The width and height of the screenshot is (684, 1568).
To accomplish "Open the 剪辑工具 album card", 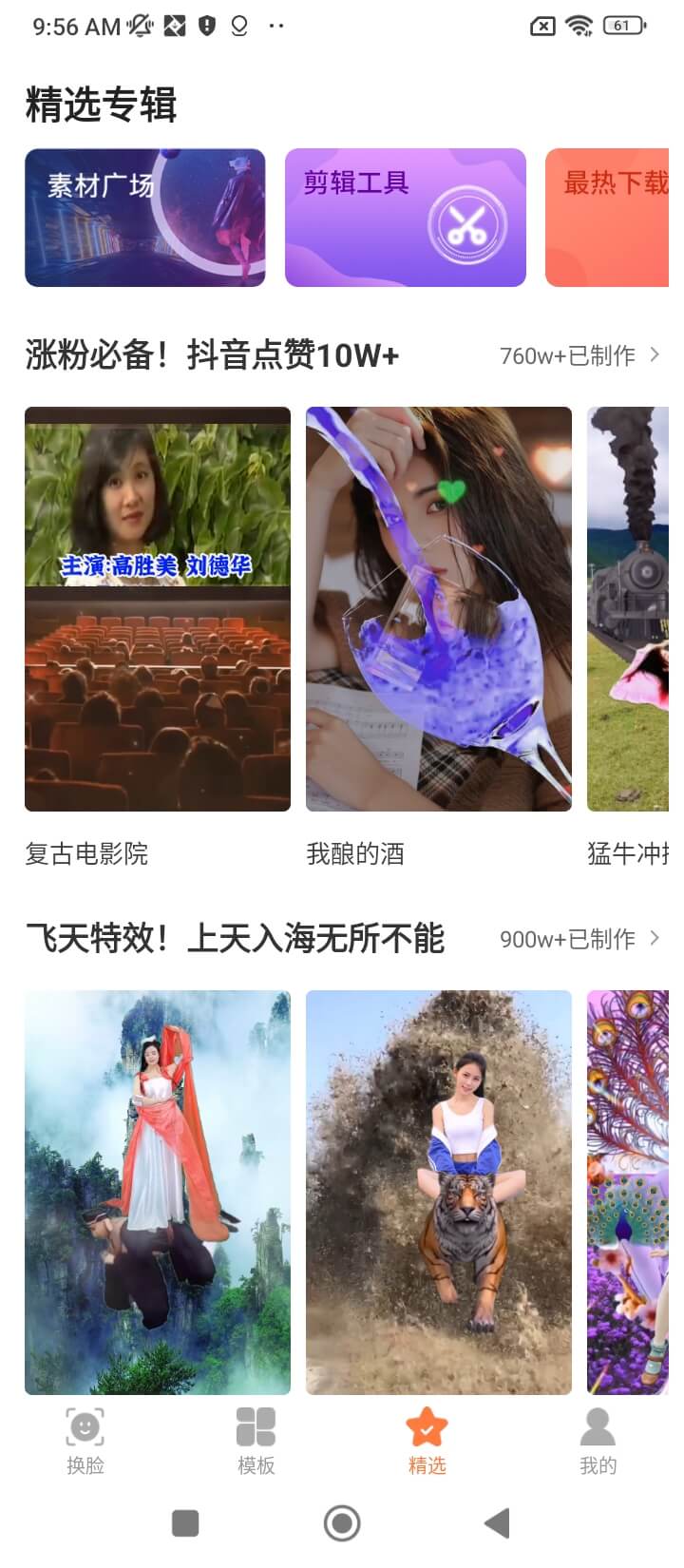I will [406, 218].
